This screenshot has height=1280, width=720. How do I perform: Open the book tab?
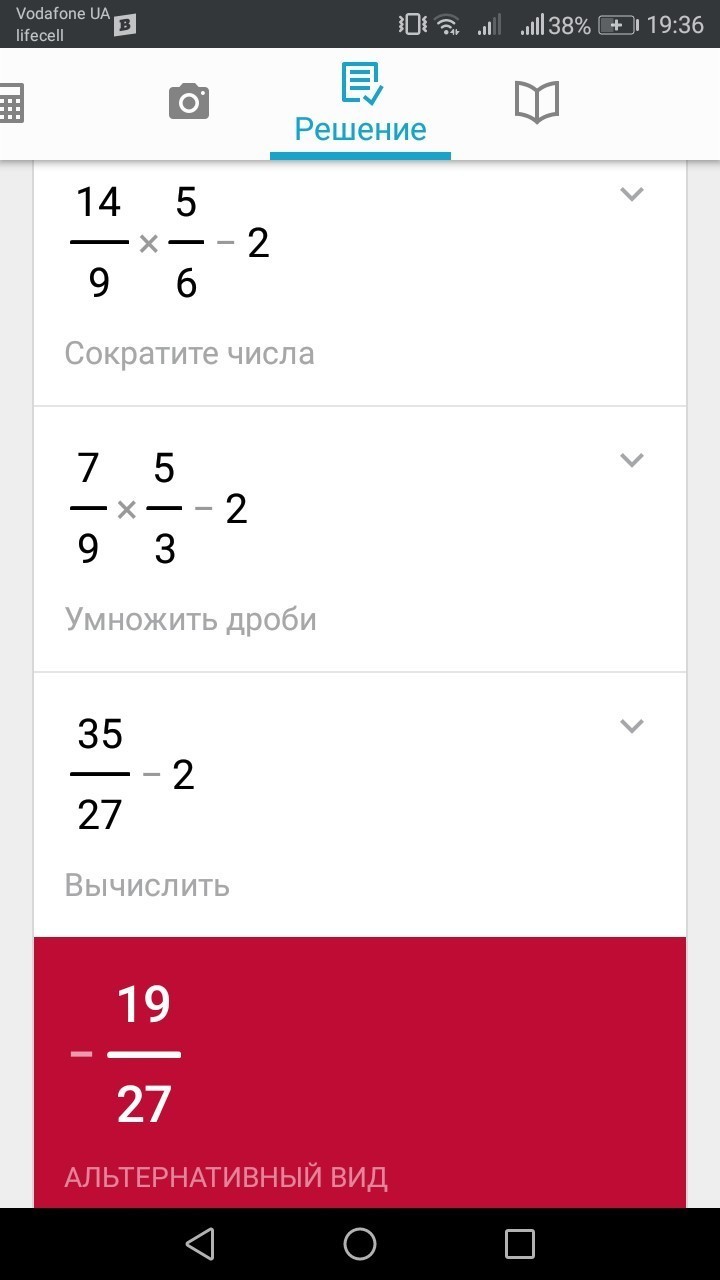click(x=536, y=103)
